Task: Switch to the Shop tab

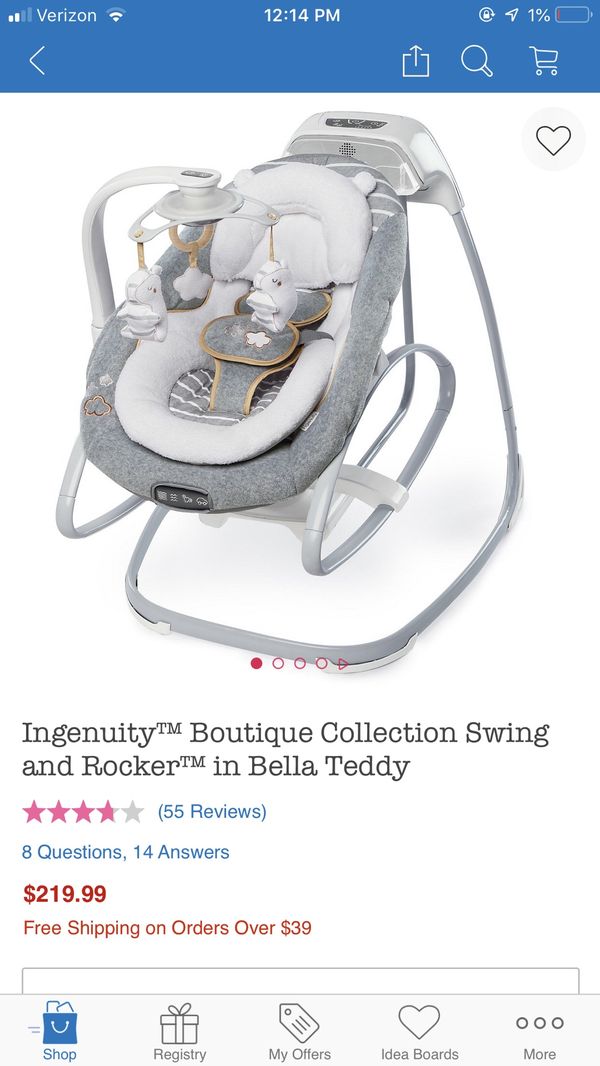Action: [59, 1031]
